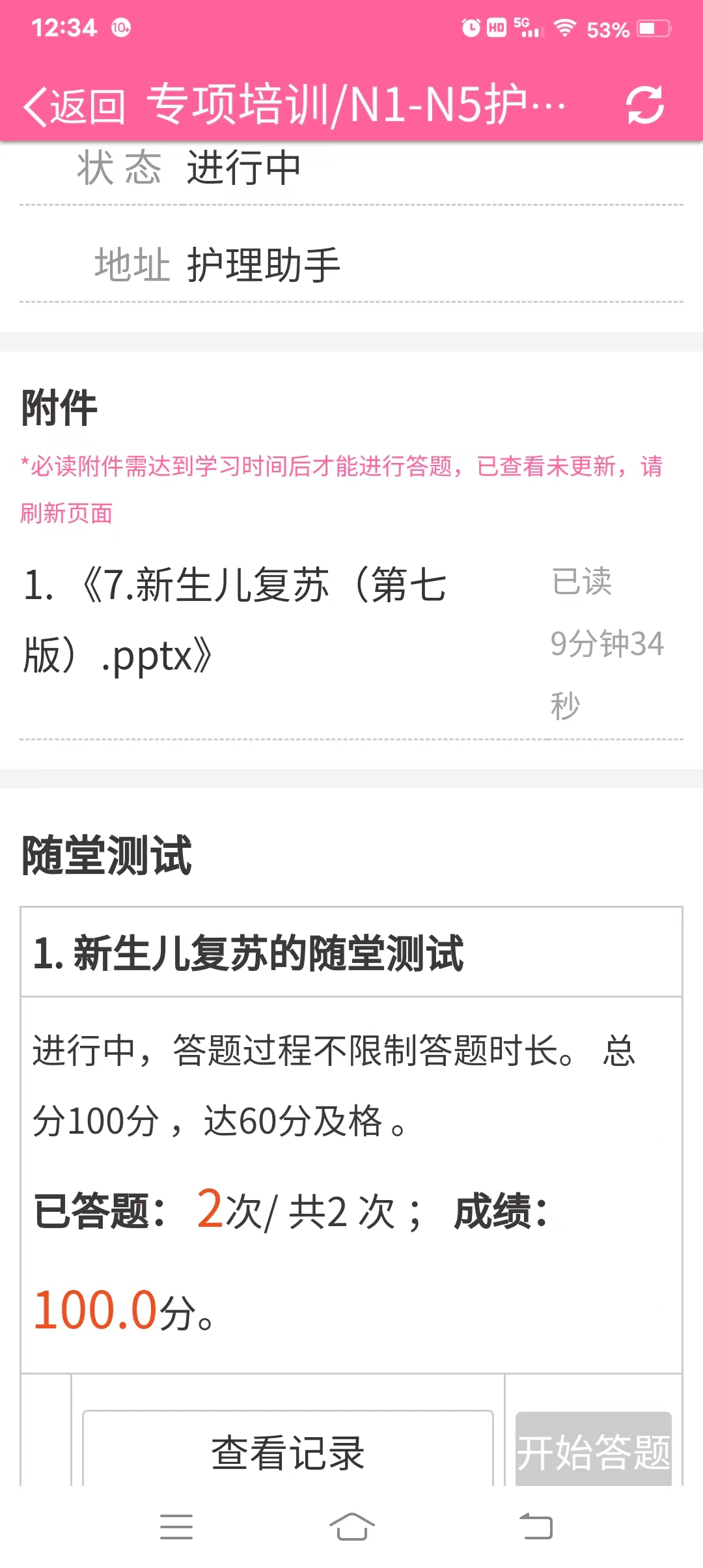Viewport: 703px width, 1568px height.
Task: Open the system recent apps menu
Action: tap(176, 1526)
